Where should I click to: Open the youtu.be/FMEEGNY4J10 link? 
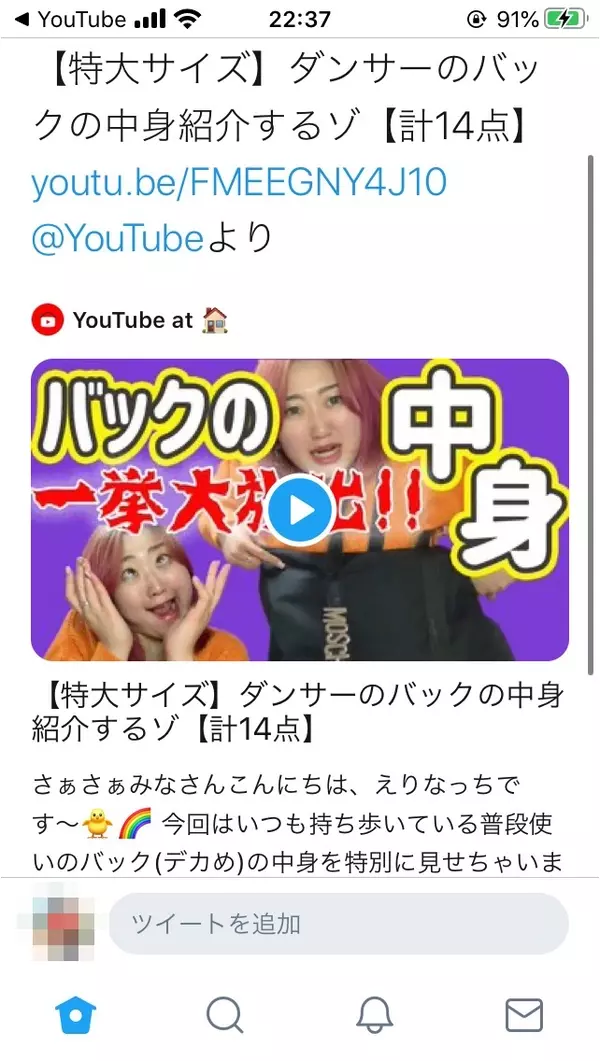coord(238,183)
